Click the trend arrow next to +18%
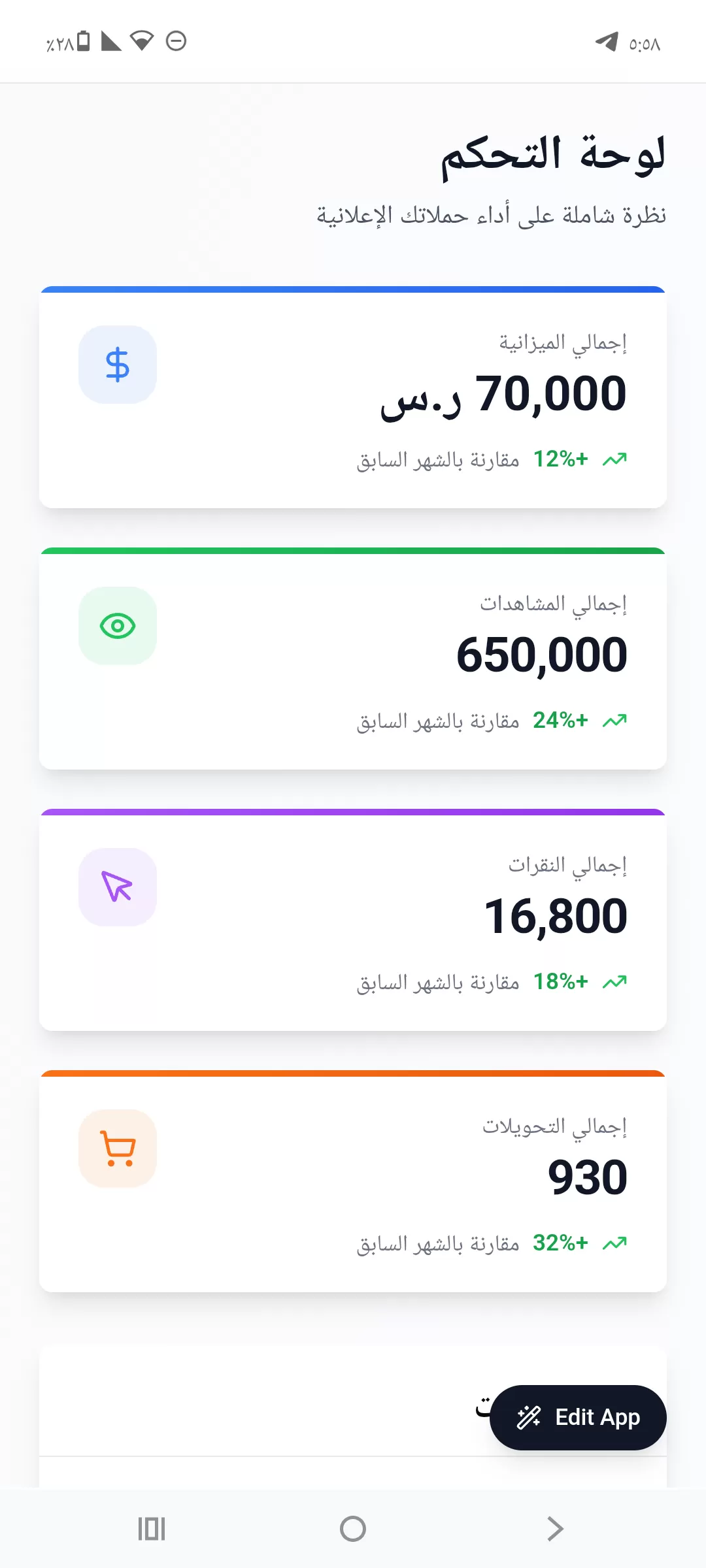This screenshot has height=1568, width=706. click(615, 981)
